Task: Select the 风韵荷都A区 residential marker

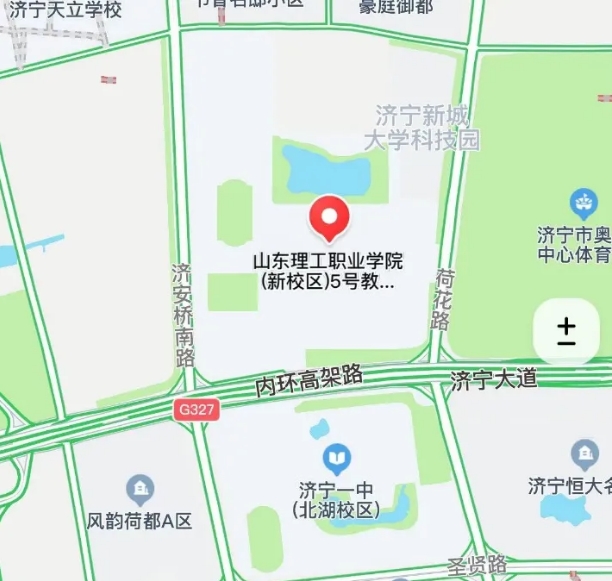Action: (x=140, y=490)
